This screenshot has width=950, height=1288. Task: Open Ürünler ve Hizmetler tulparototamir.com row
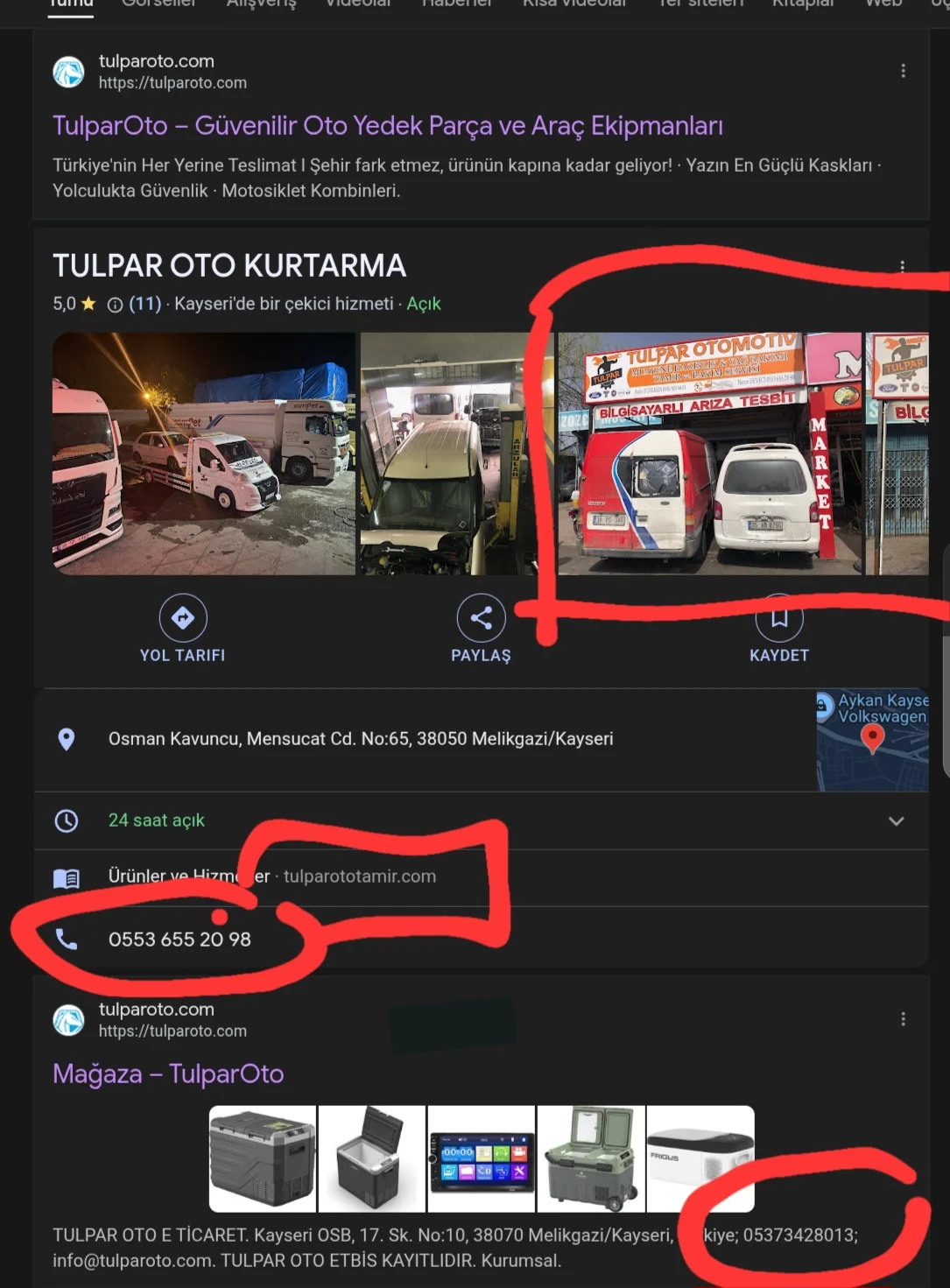[271, 876]
